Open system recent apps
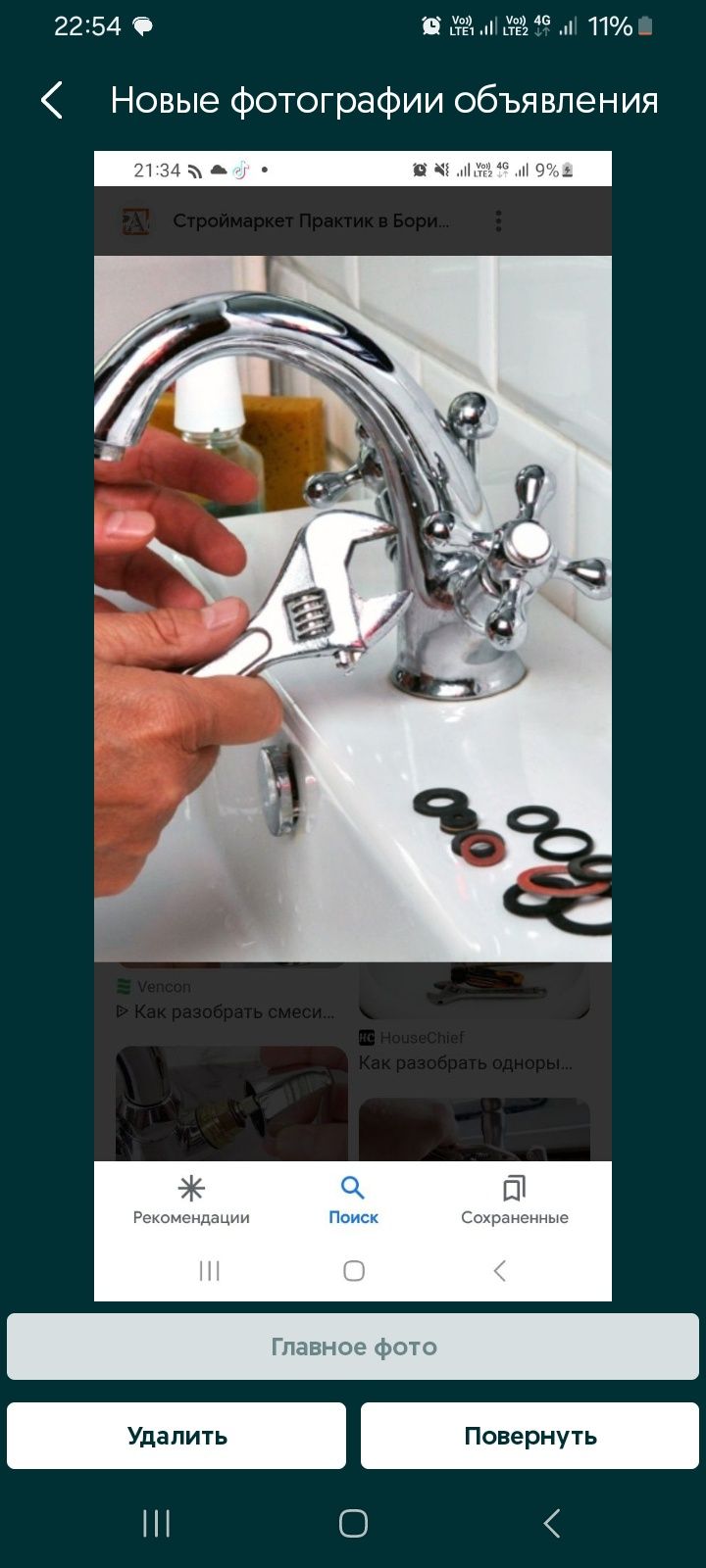The image size is (706, 1568). 157,1523
